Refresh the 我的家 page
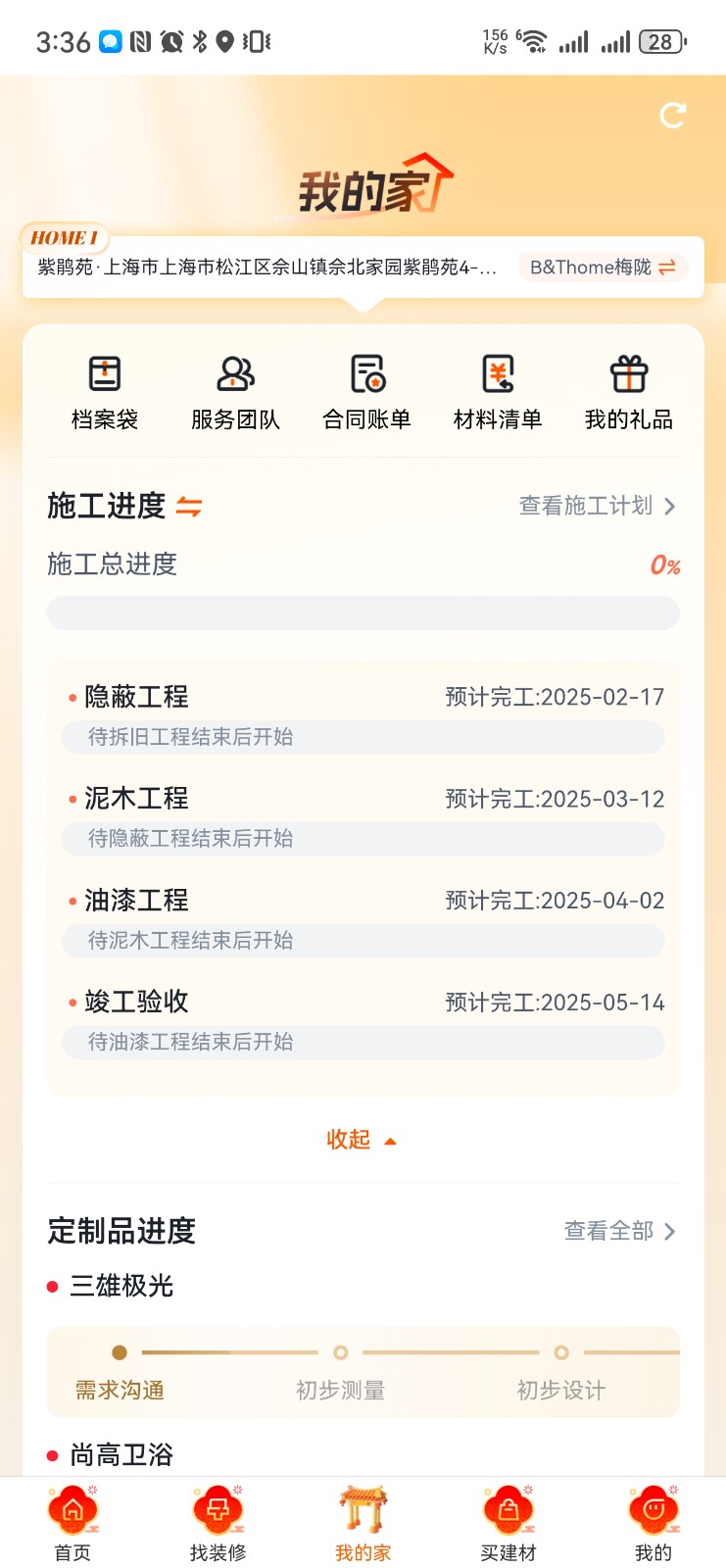The height and width of the screenshot is (1568, 726). pyautogui.click(x=672, y=116)
